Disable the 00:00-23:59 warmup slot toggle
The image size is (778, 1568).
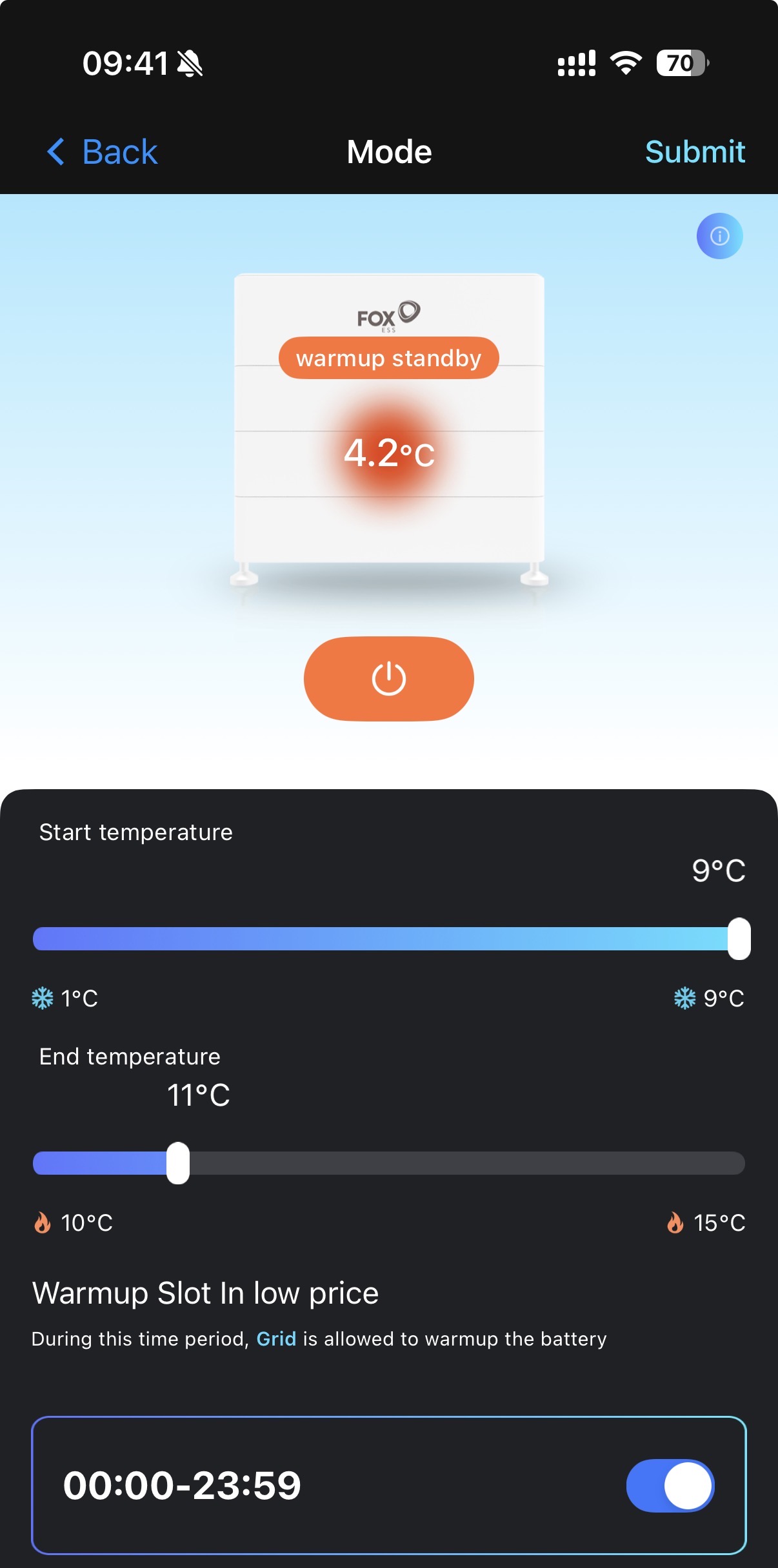[x=670, y=1485]
